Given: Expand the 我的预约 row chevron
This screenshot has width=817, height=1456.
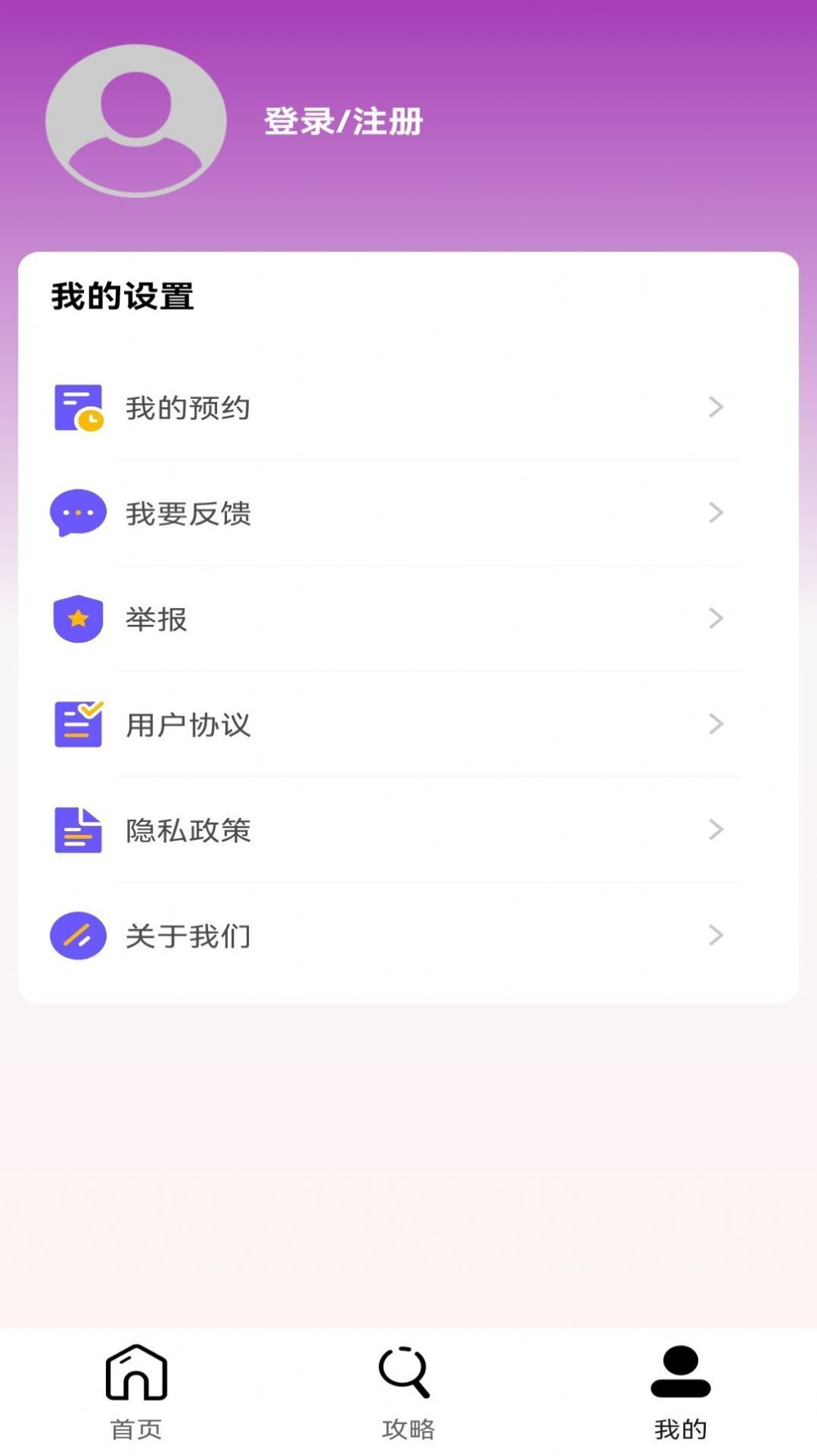Looking at the screenshot, I should pos(716,407).
